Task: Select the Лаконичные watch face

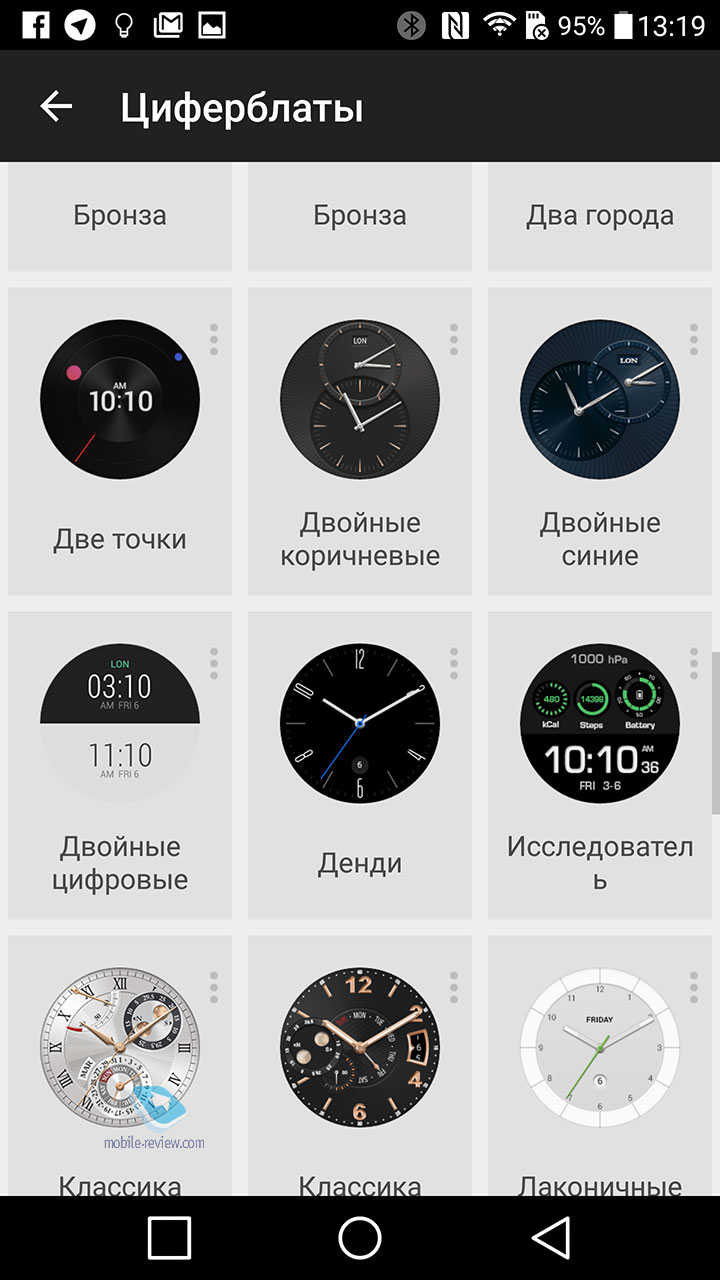Action: pos(600,1065)
